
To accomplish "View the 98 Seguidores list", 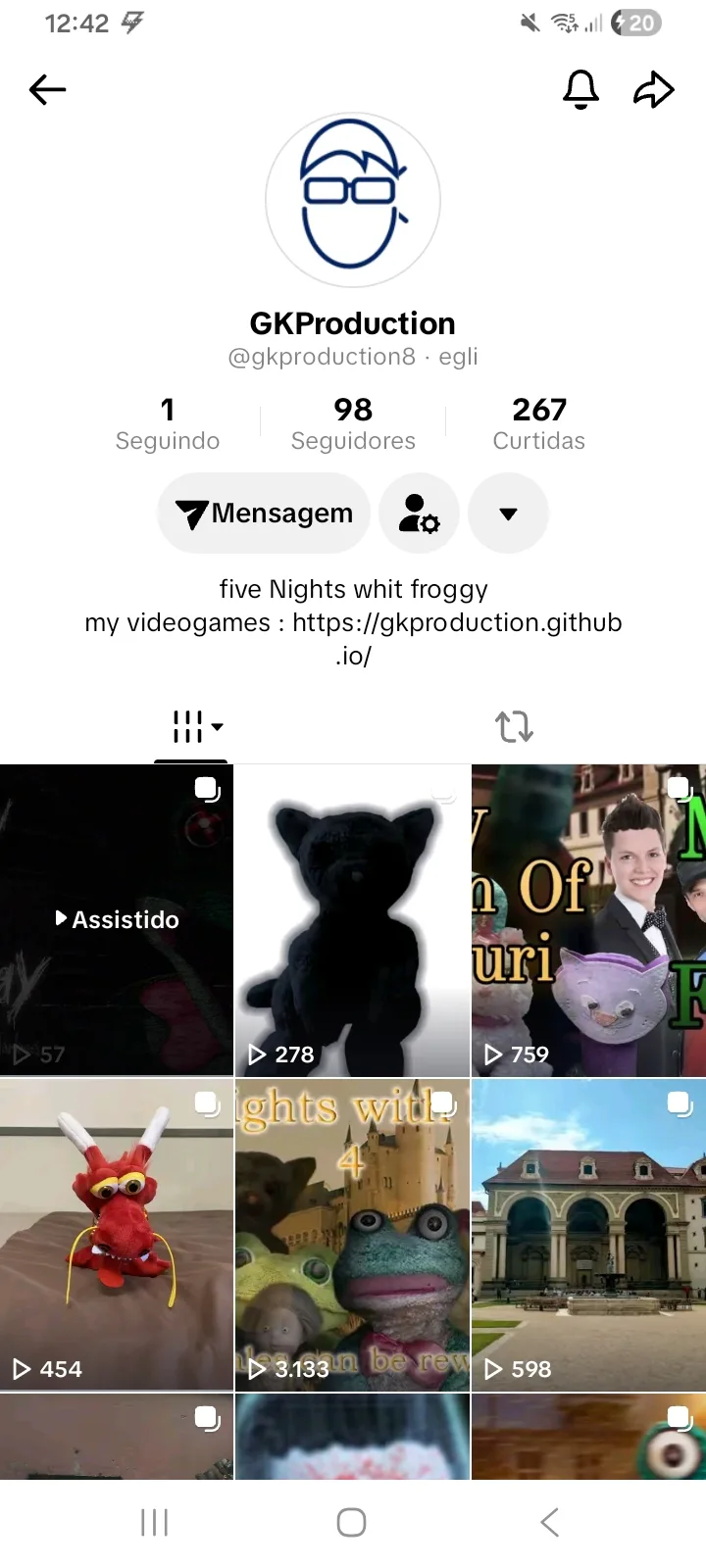I will coord(353,423).
